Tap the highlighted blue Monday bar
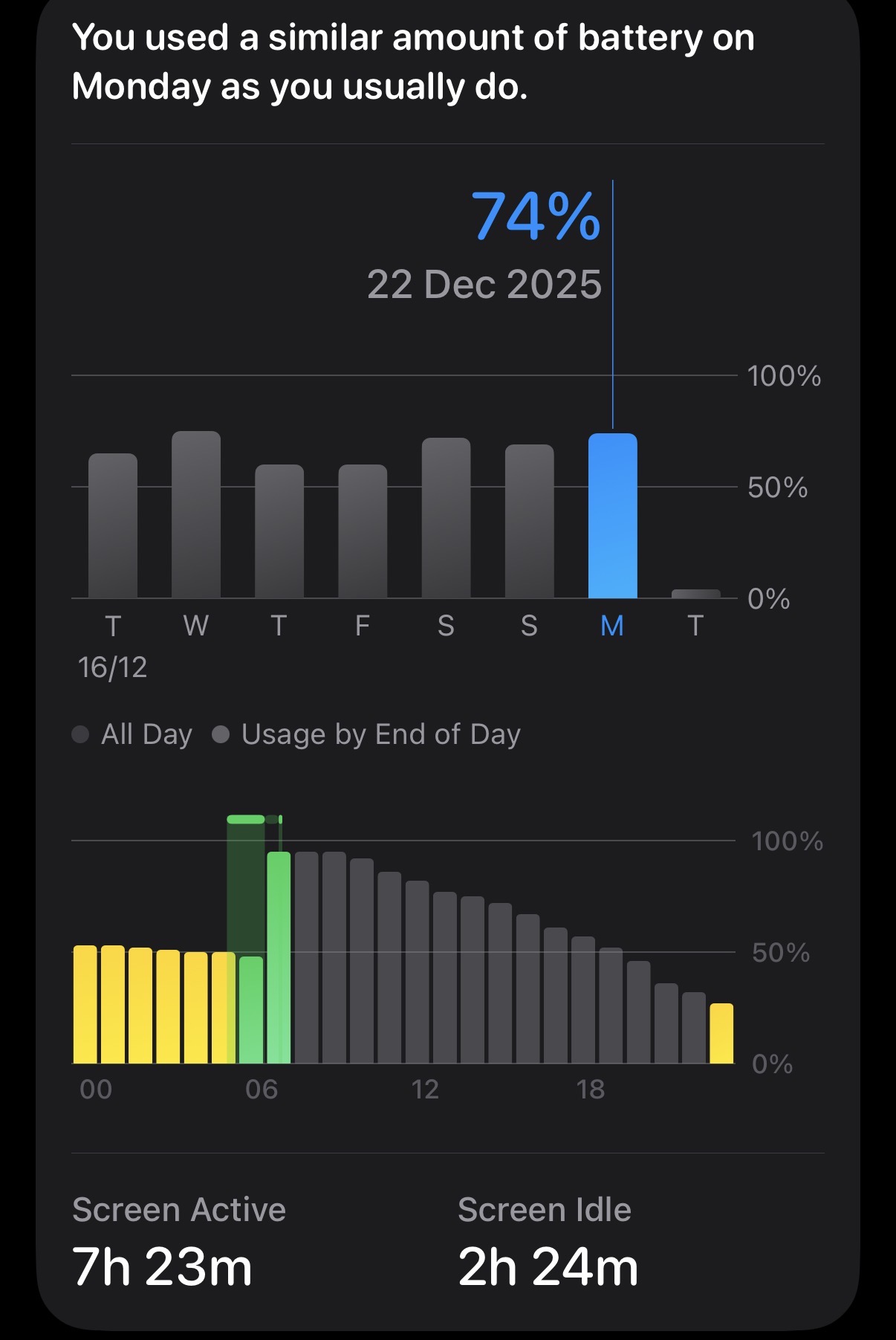 coord(612,516)
